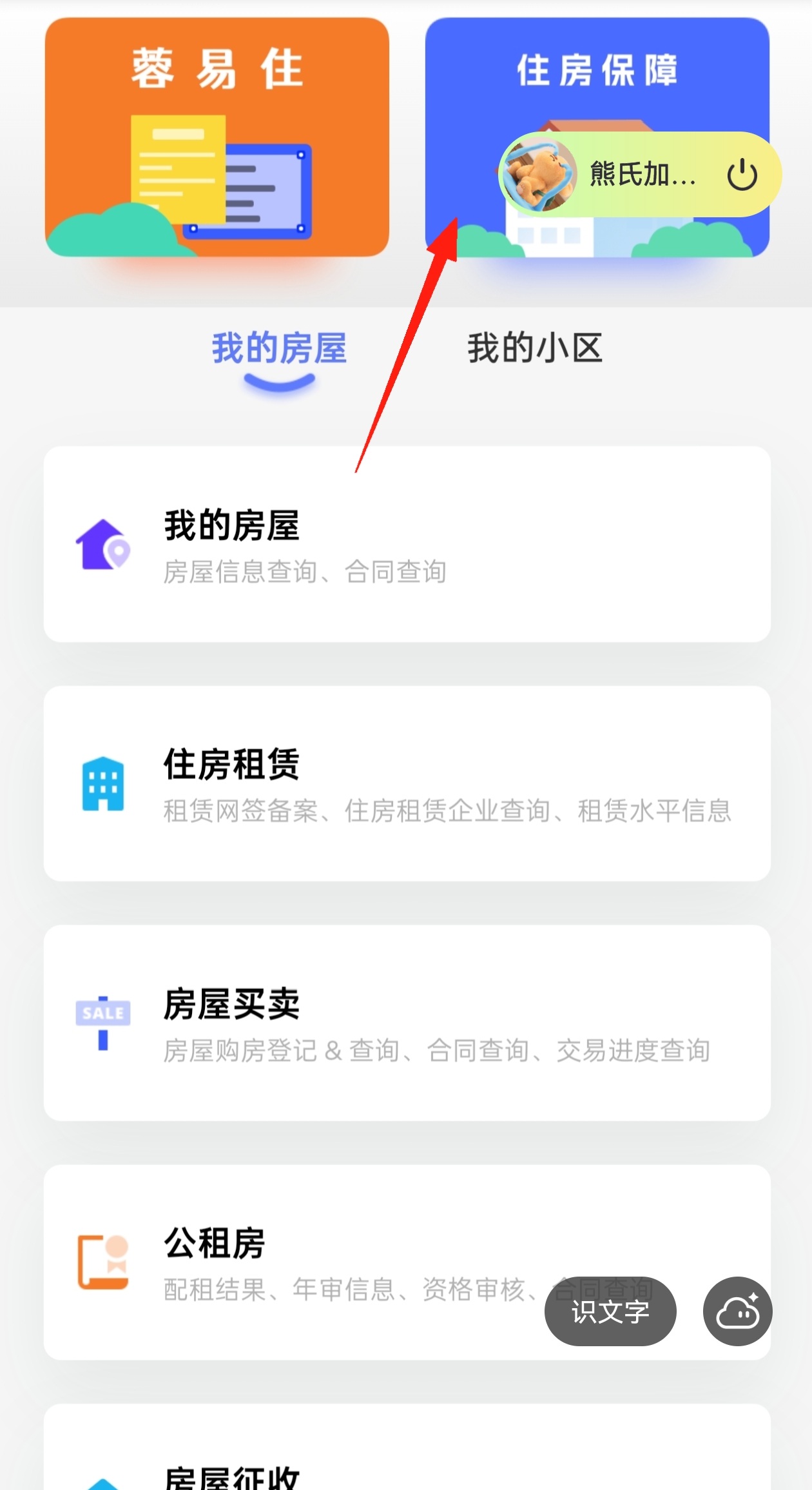812x1490 pixels.
Task: Switch to the 我的房屋 tab
Action: pyautogui.click(x=279, y=349)
